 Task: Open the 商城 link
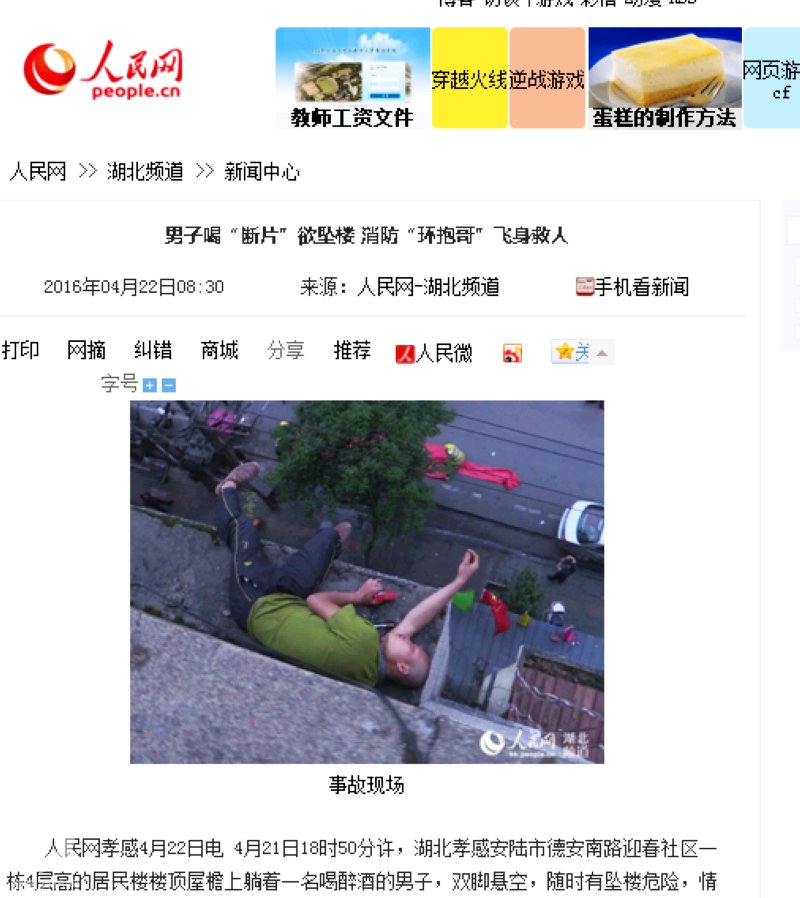click(x=219, y=350)
